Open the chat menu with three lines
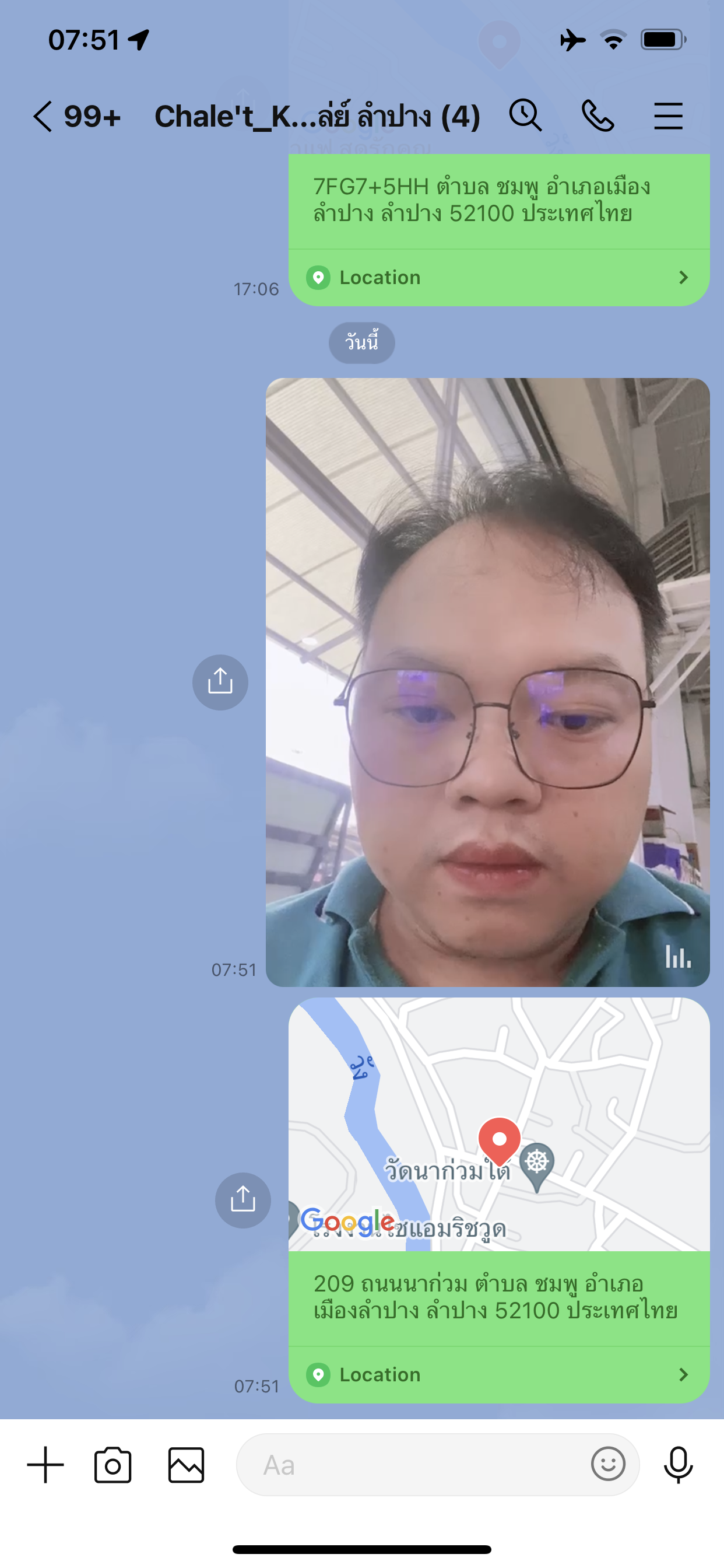724x1568 pixels. [668, 116]
